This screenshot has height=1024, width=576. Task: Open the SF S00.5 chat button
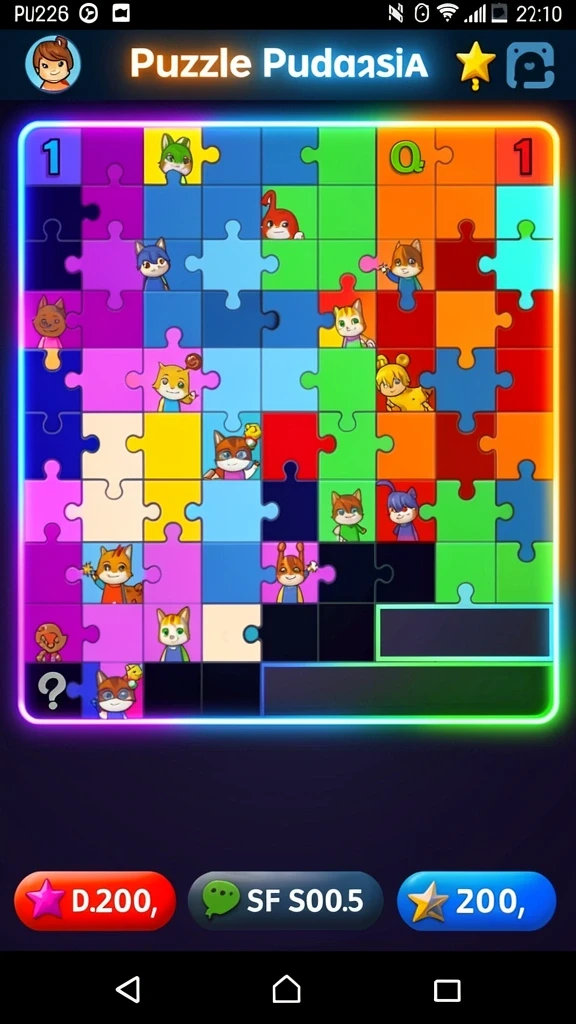tap(285, 901)
